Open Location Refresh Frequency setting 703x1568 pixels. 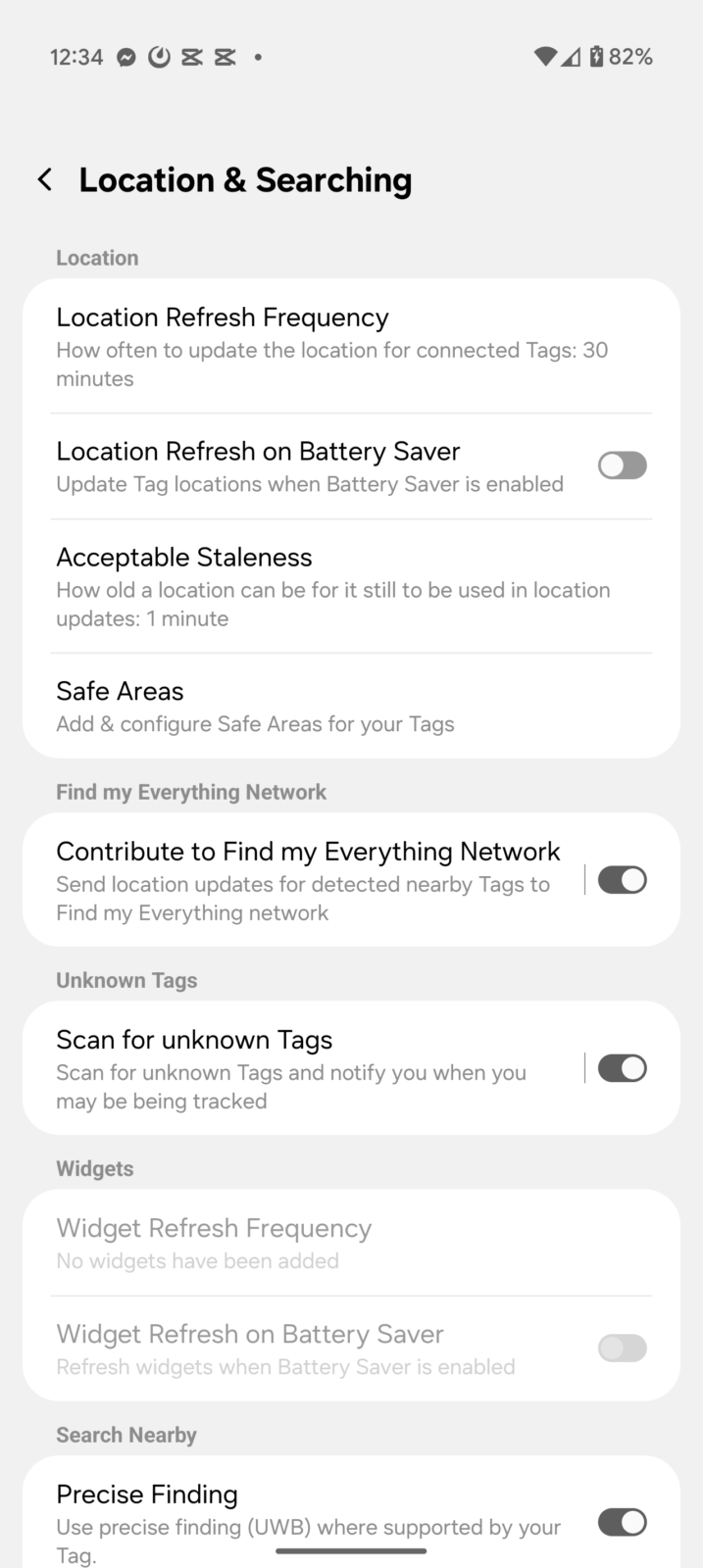[x=333, y=346]
